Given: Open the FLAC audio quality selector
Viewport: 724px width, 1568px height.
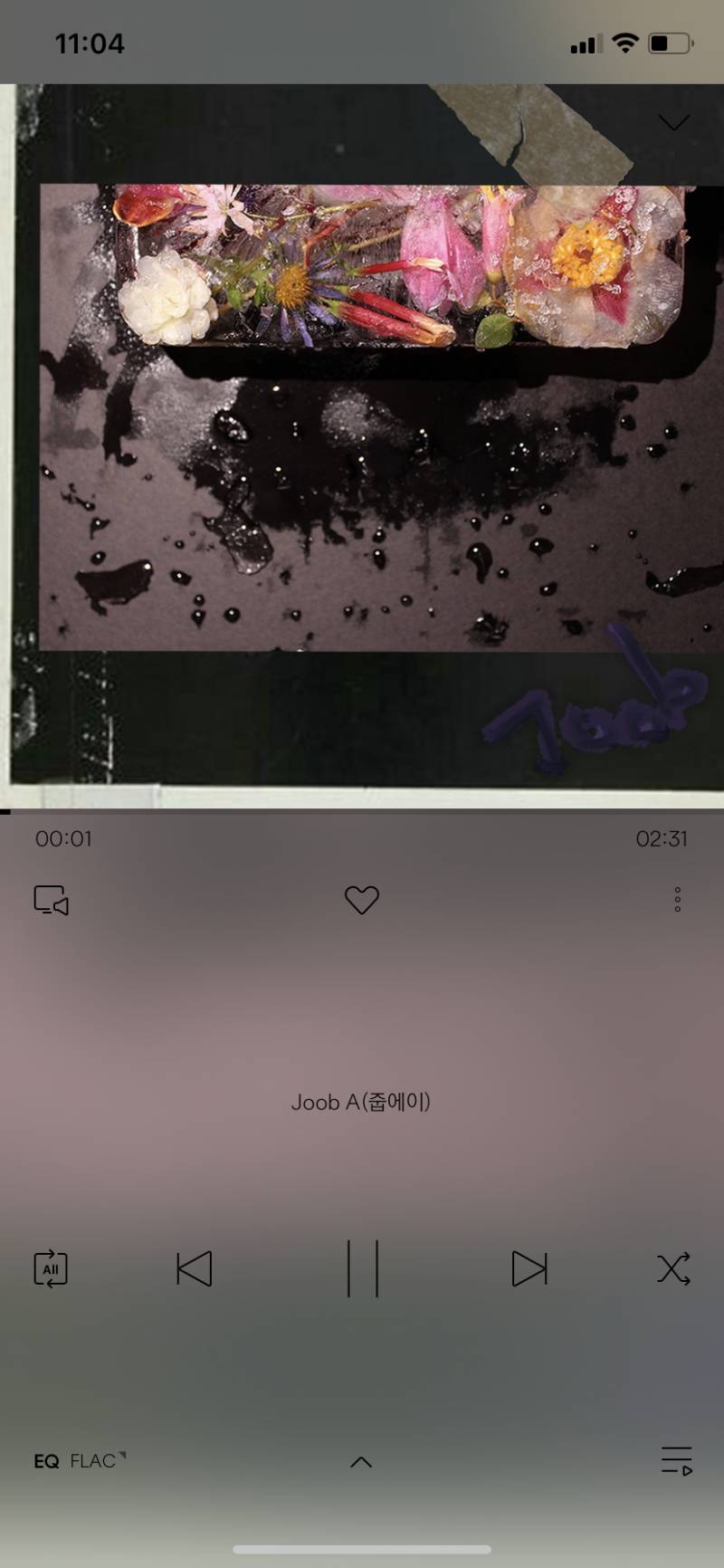Looking at the screenshot, I should 93,1461.
